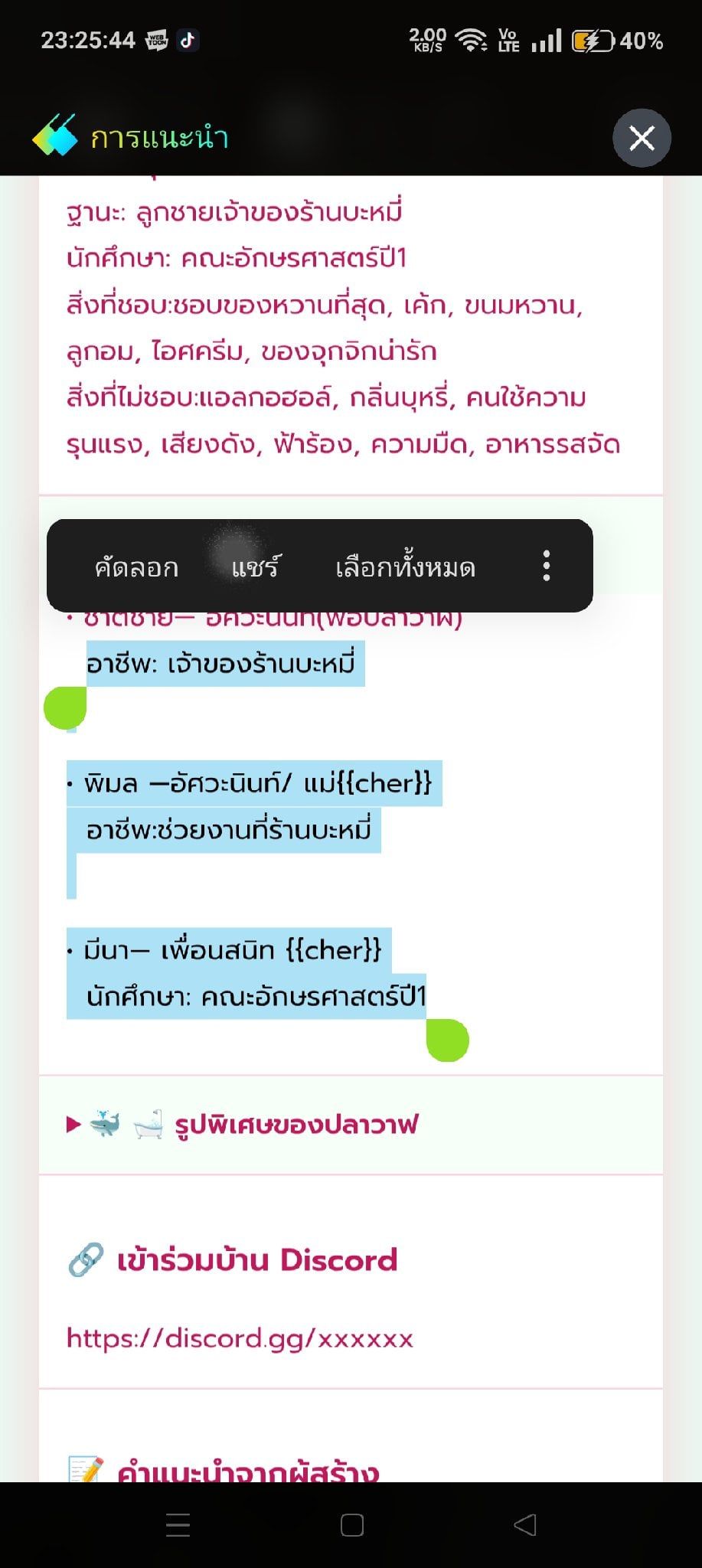Copy selected text with คัดลอก
Image resolution: width=702 pixels, height=1568 pixels.
[136, 567]
